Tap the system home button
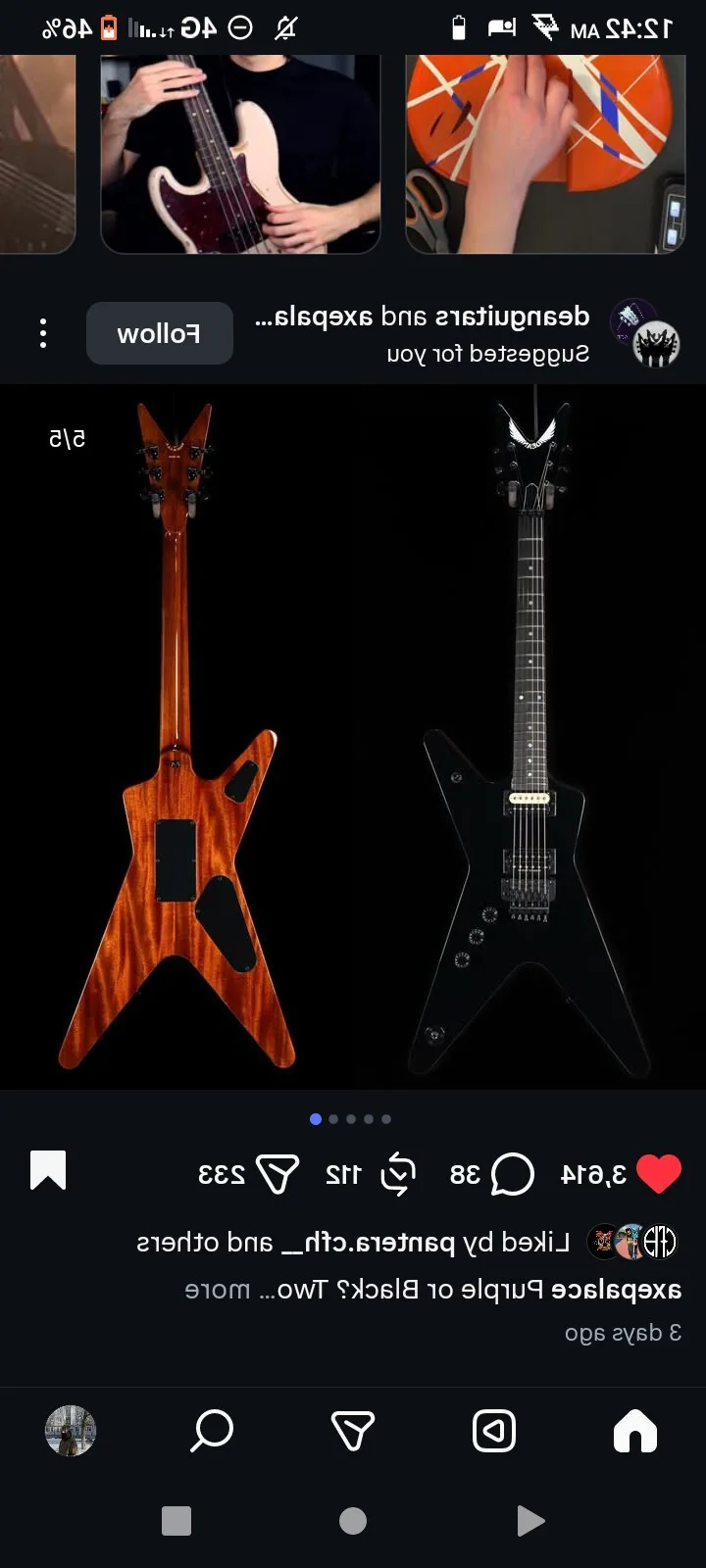The width and height of the screenshot is (706, 1568). (x=353, y=1521)
